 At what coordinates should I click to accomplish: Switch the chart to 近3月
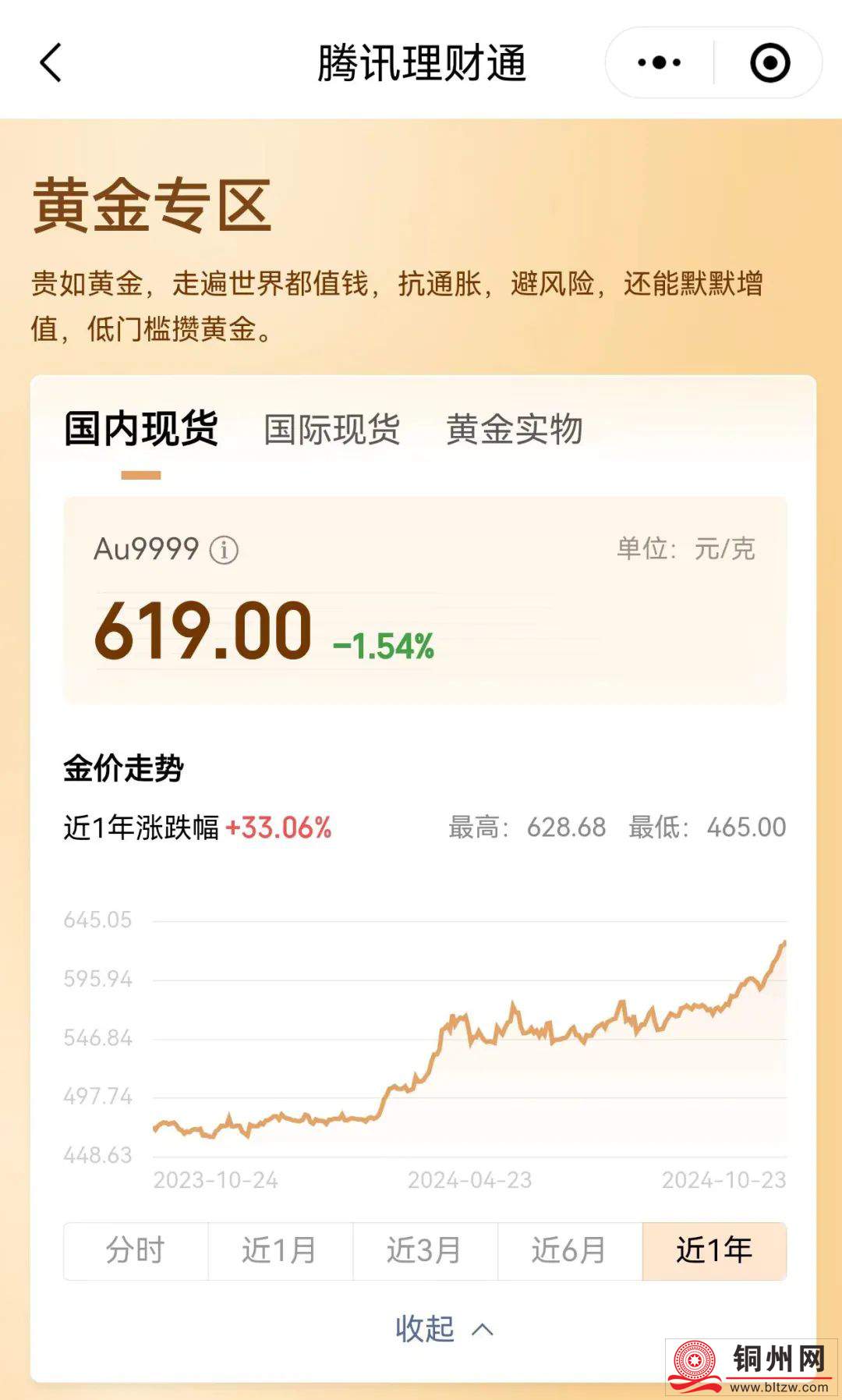[x=425, y=1251]
